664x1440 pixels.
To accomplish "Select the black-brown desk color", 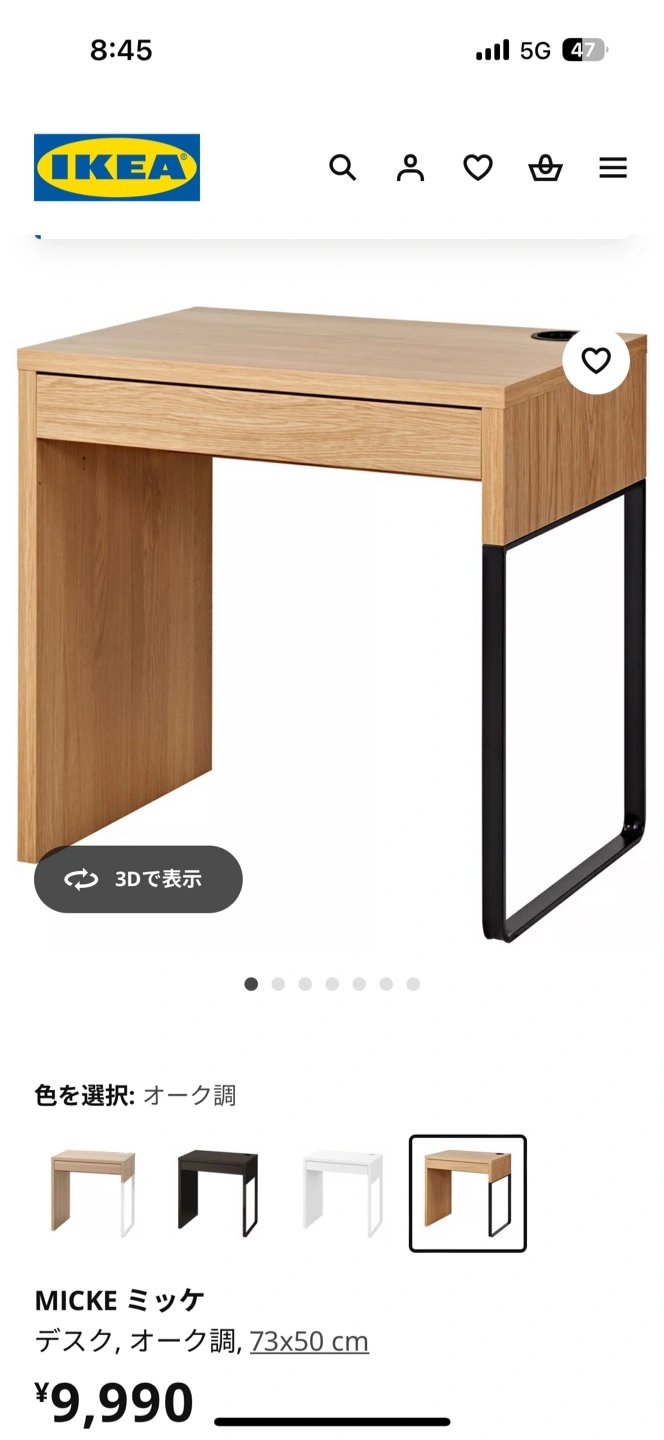I will pyautogui.click(x=217, y=1193).
